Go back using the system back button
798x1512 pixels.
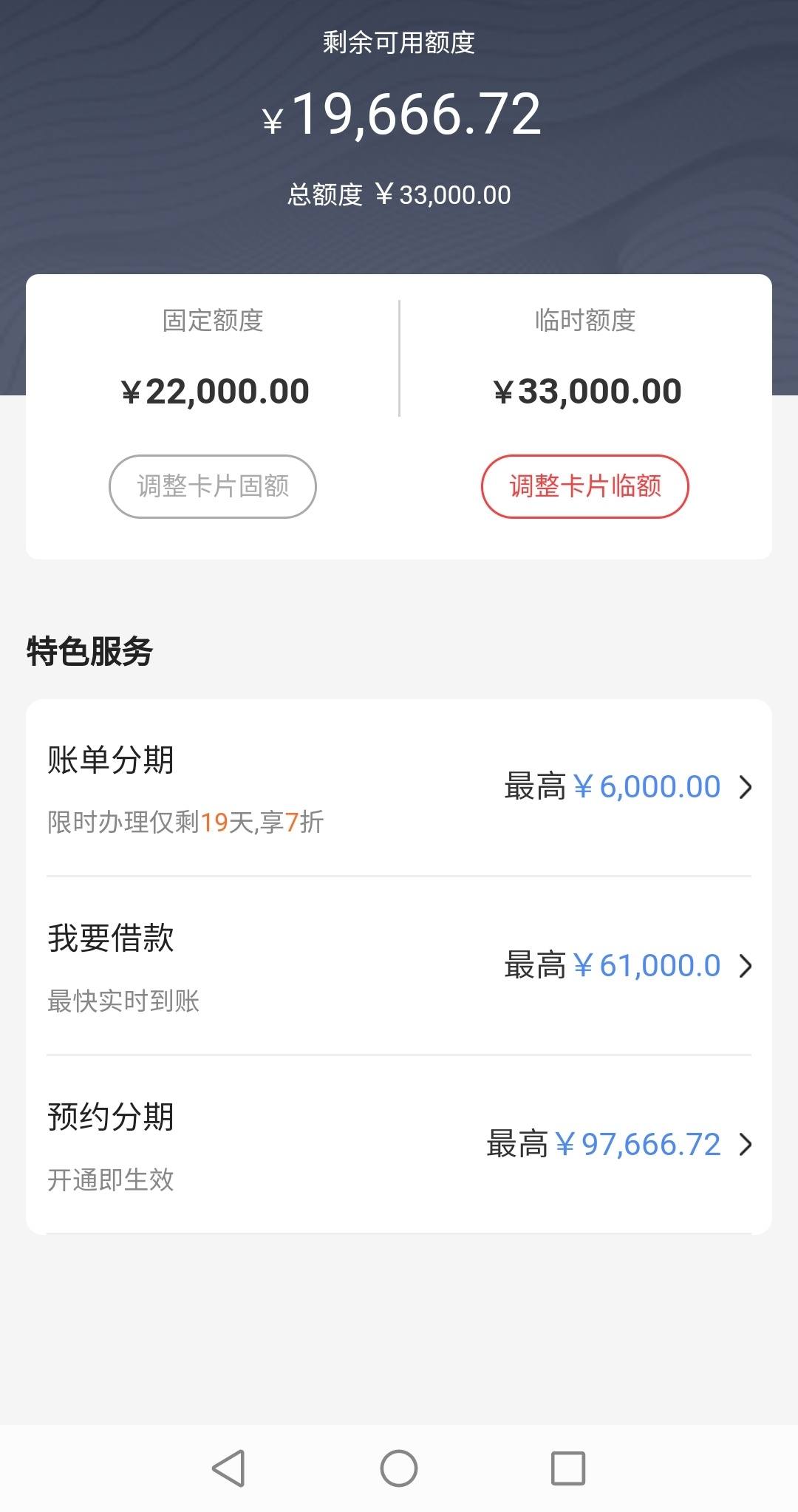click(x=229, y=1468)
